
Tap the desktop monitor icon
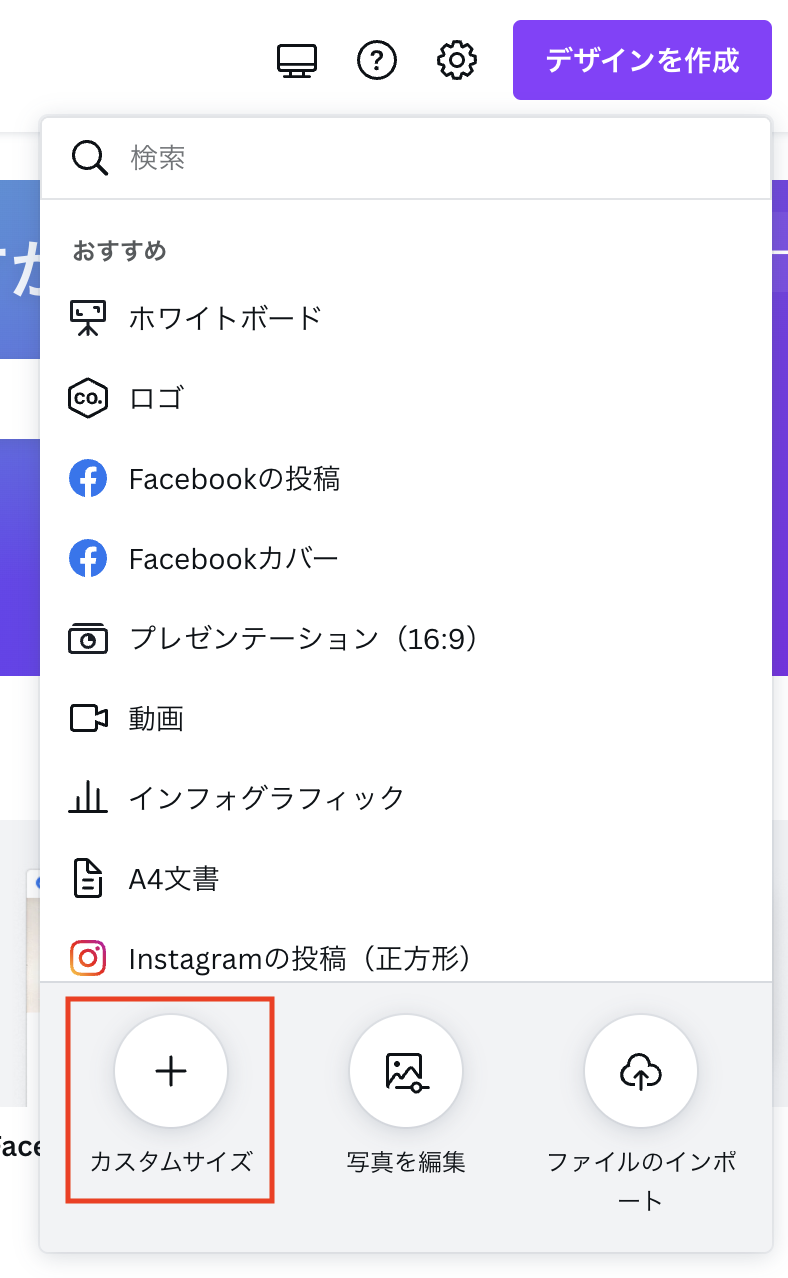coord(297,61)
